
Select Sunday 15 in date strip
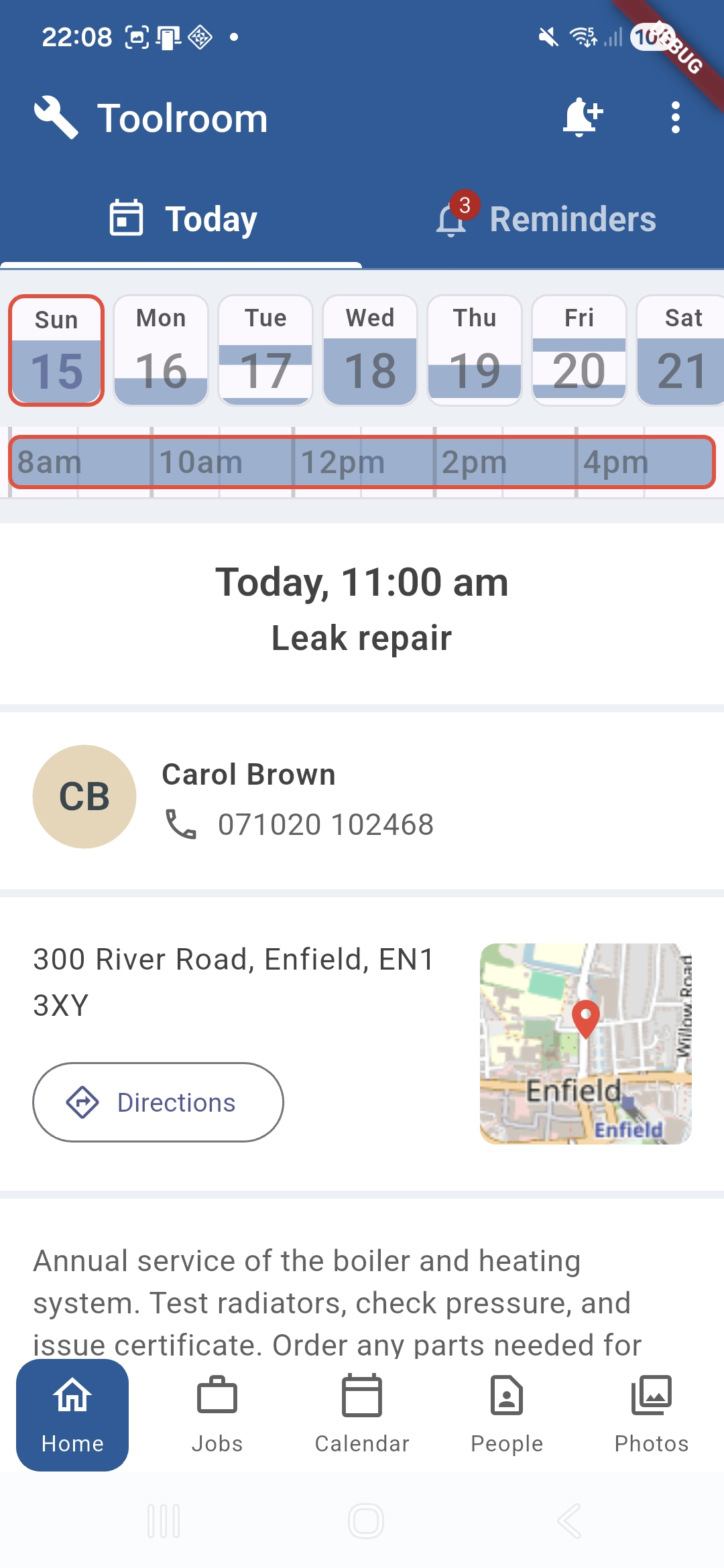56,350
